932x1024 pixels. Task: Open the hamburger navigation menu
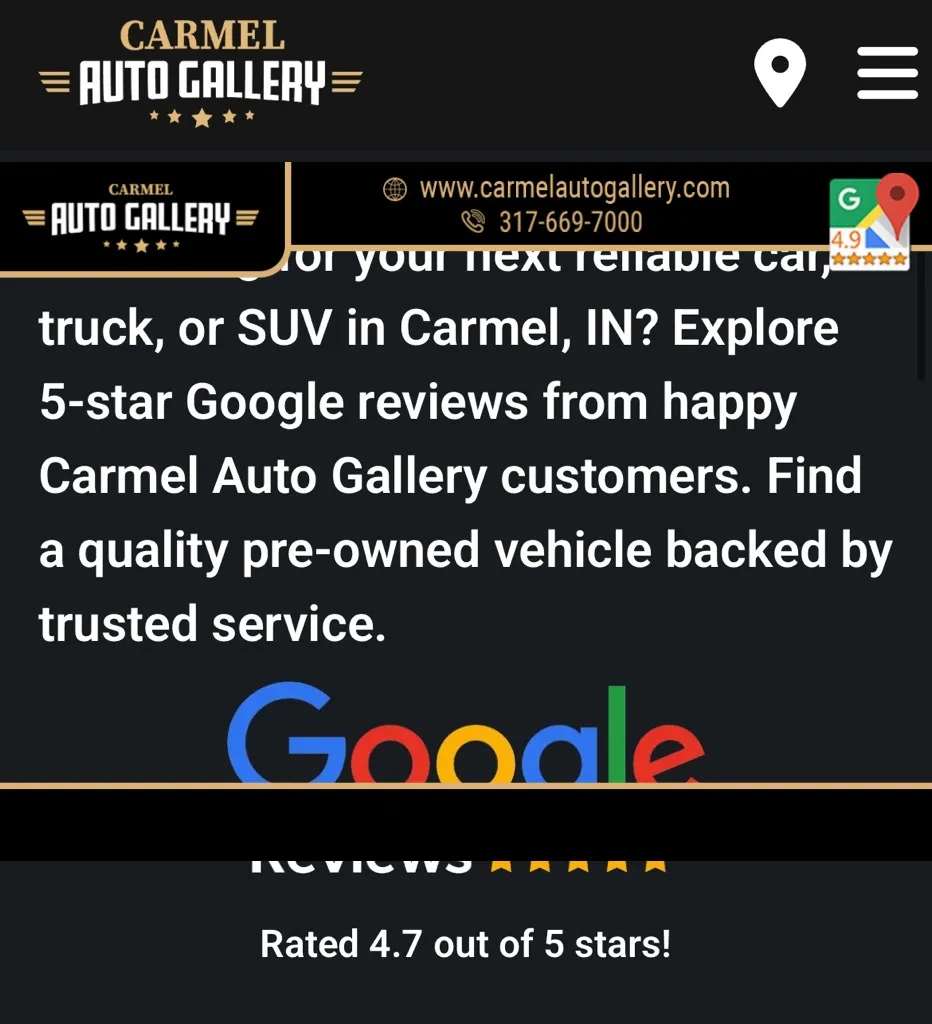coord(887,73)
